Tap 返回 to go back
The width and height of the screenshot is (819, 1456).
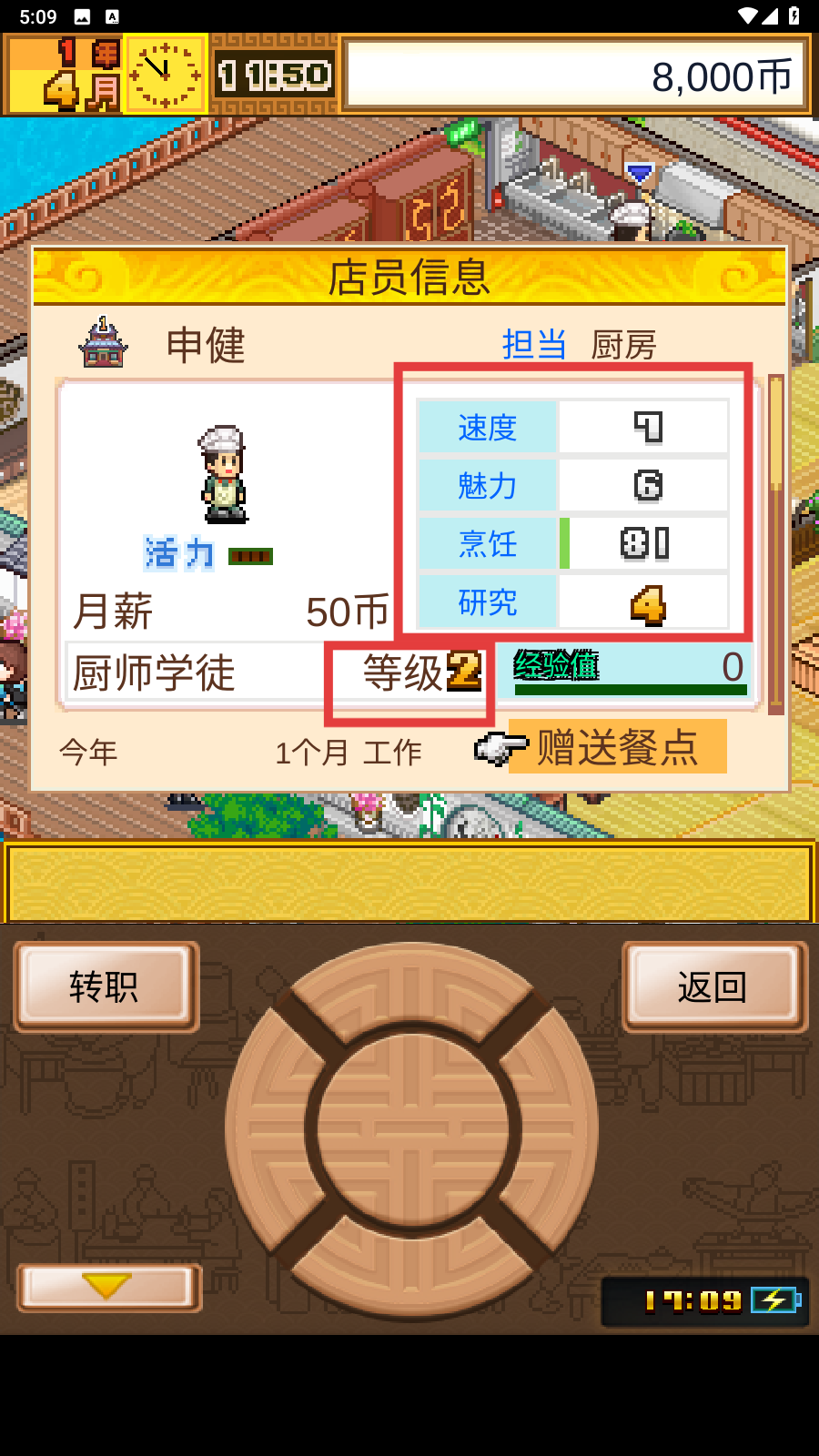point(713,986)
